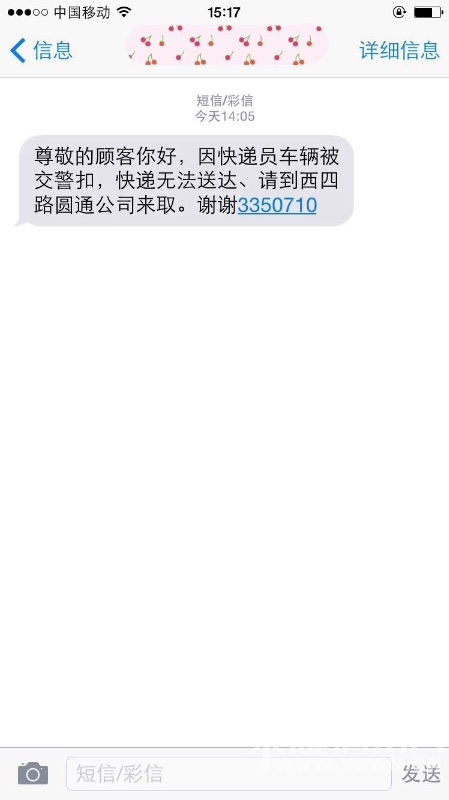
Task: Go back to the 信息 list
Action: click(x=41, y=51)
